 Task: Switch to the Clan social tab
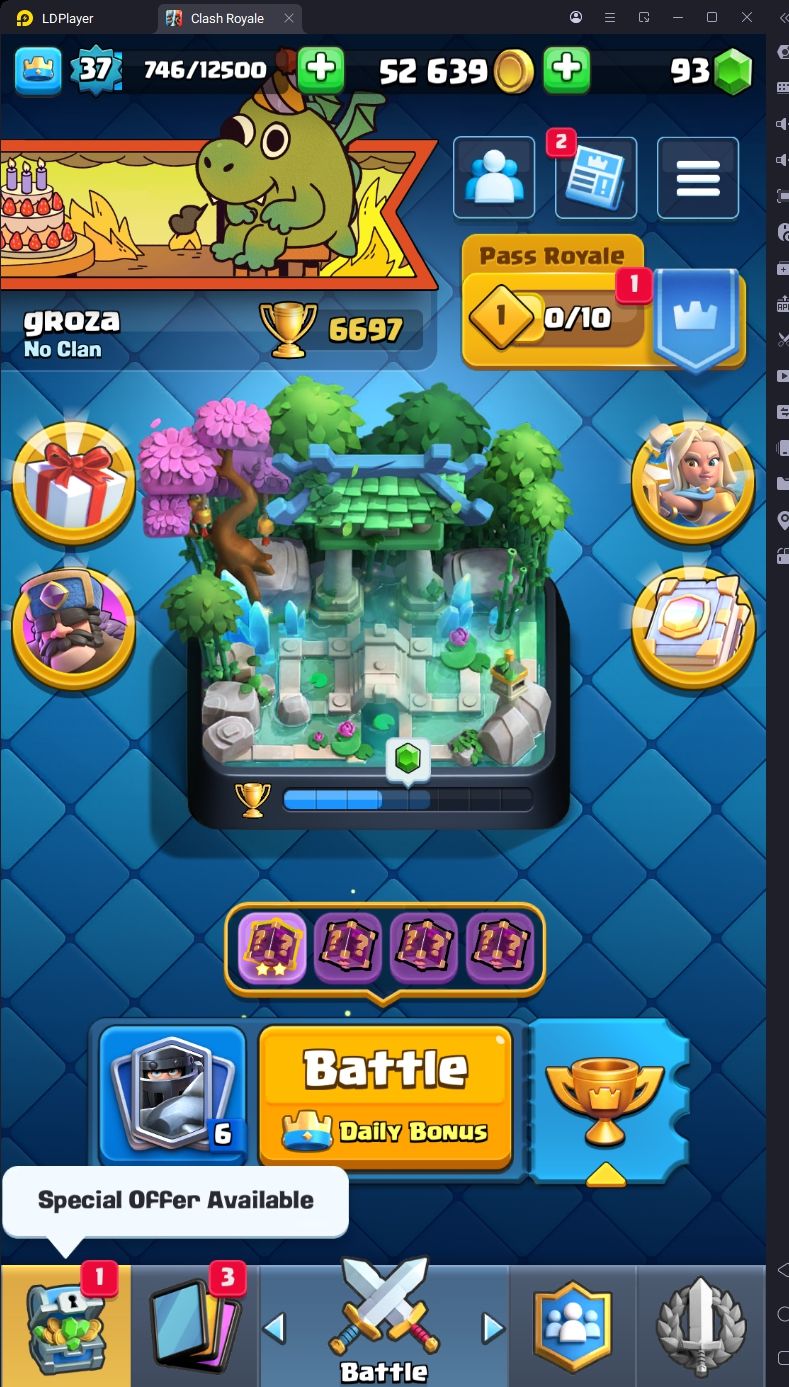(573, 1325)
